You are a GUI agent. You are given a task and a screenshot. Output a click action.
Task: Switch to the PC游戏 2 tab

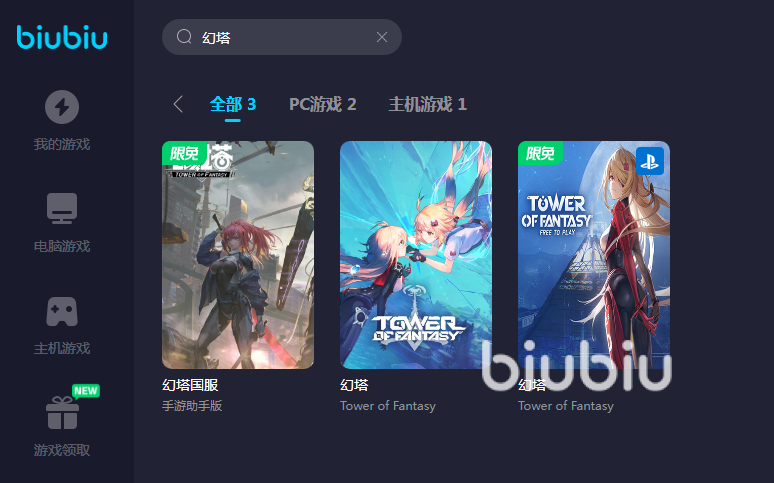tap(322, 104)
